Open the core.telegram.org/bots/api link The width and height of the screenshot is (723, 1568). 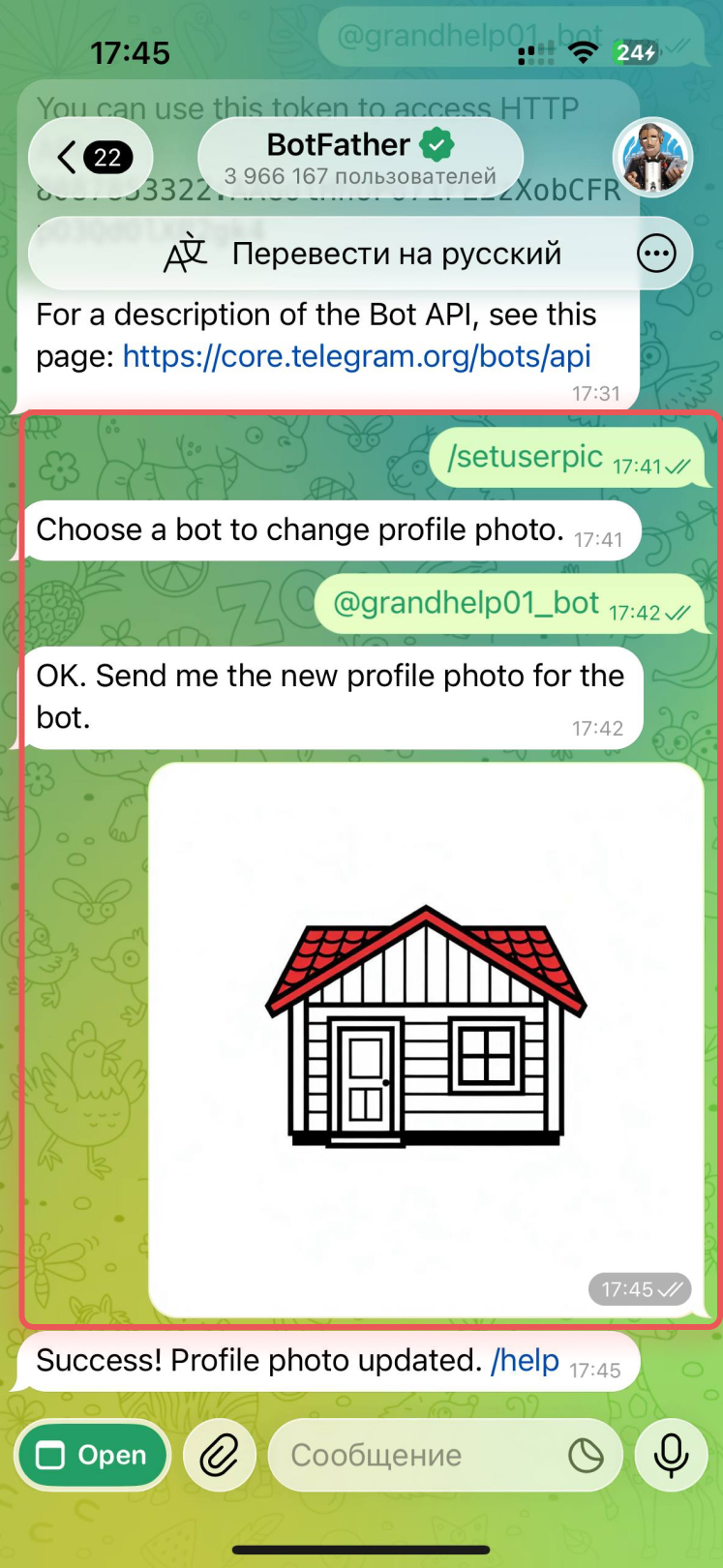coord(356,356)
